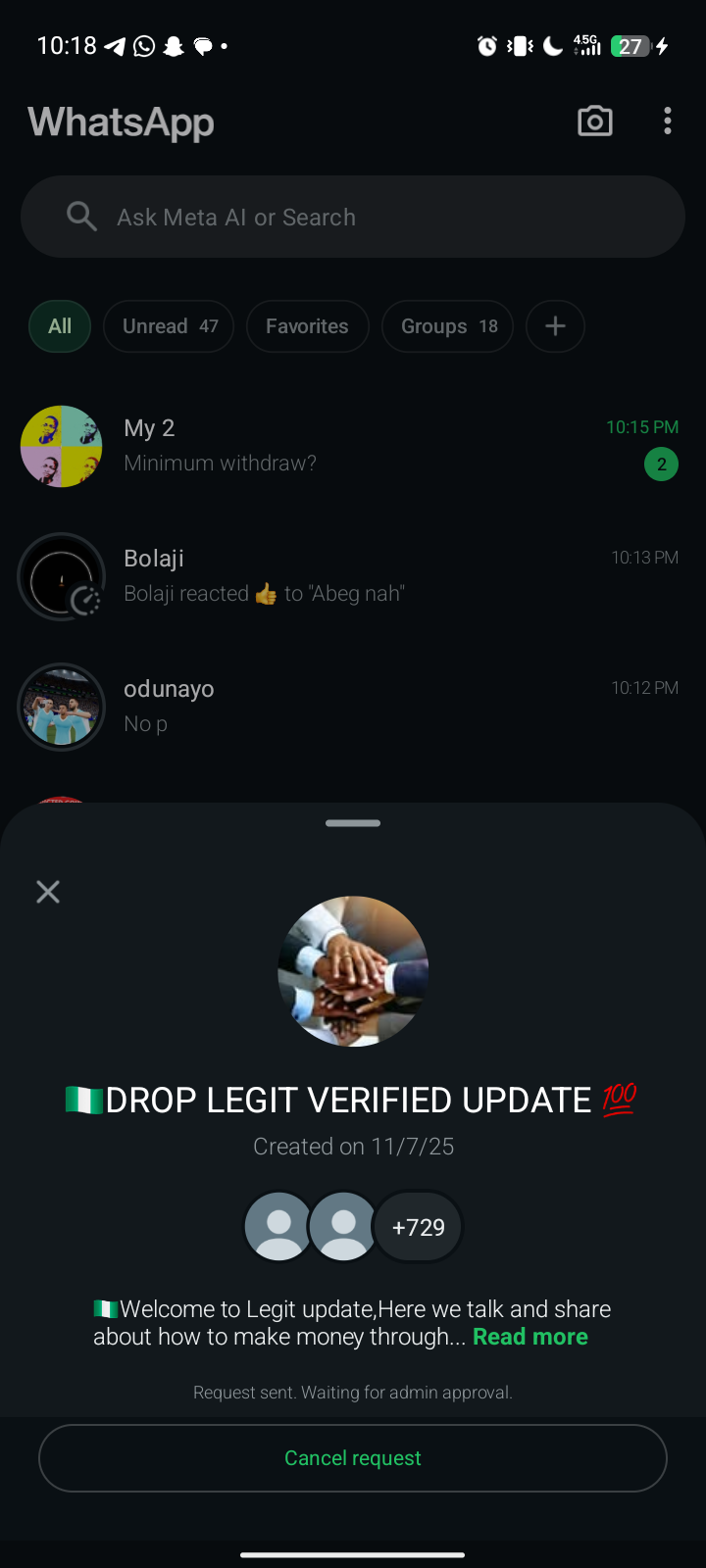706x1568 pixels.
Task: Open the camera icon
Action: coord(595,122)
